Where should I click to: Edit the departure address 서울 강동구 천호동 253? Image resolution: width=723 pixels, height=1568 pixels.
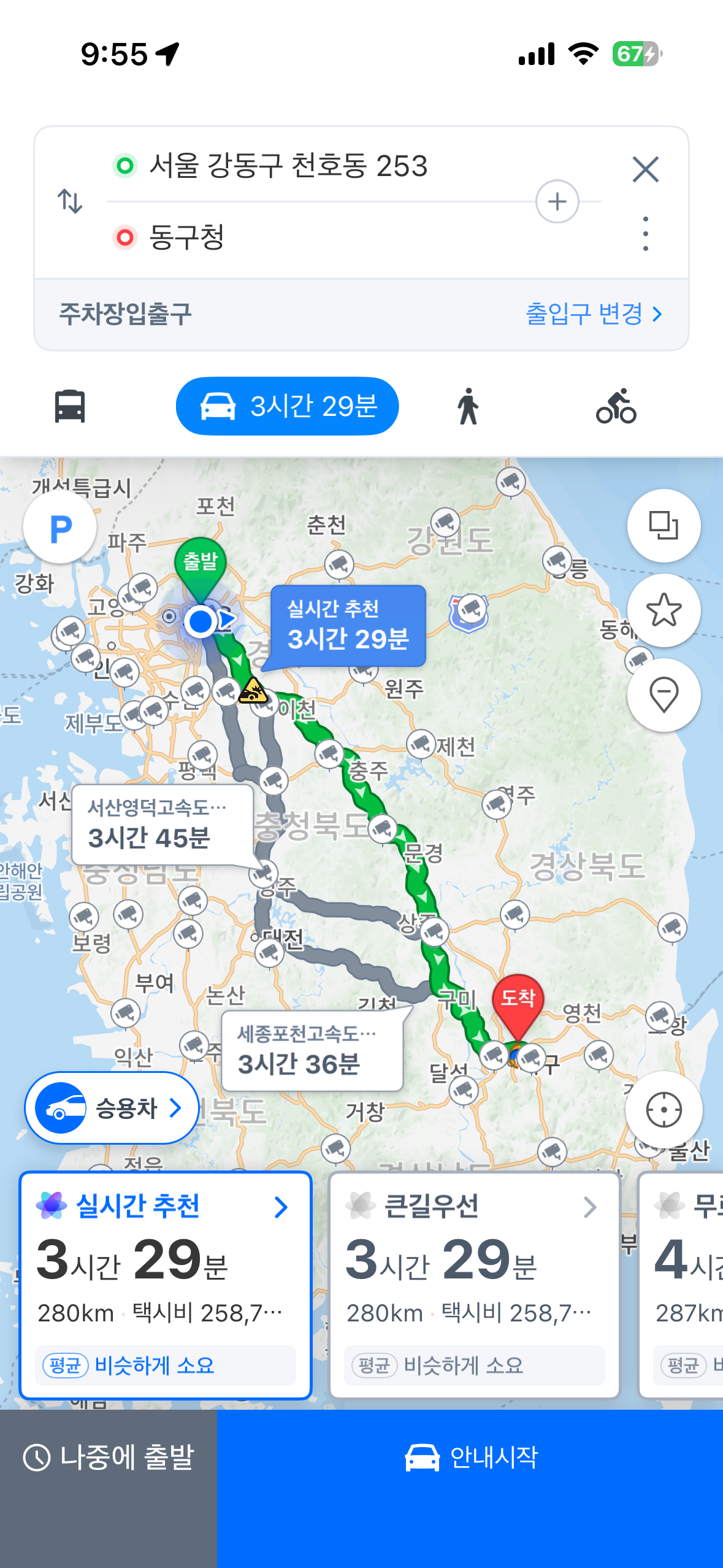[288, 166]
